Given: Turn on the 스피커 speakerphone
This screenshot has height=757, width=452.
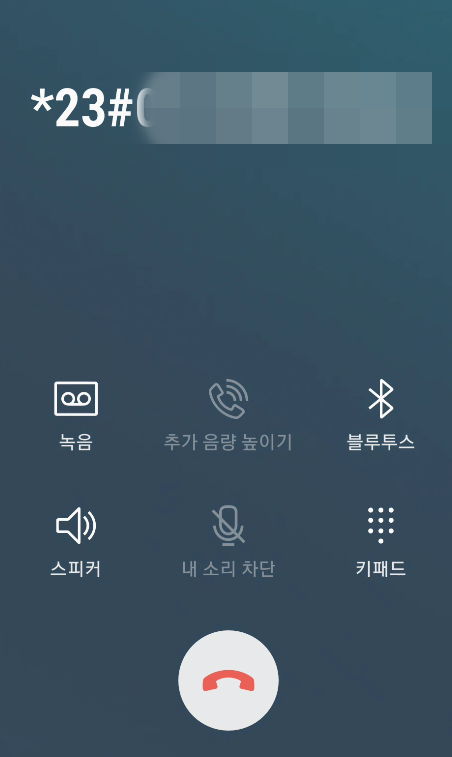Looking at the screenshot, I should click(x=76, y=542).
